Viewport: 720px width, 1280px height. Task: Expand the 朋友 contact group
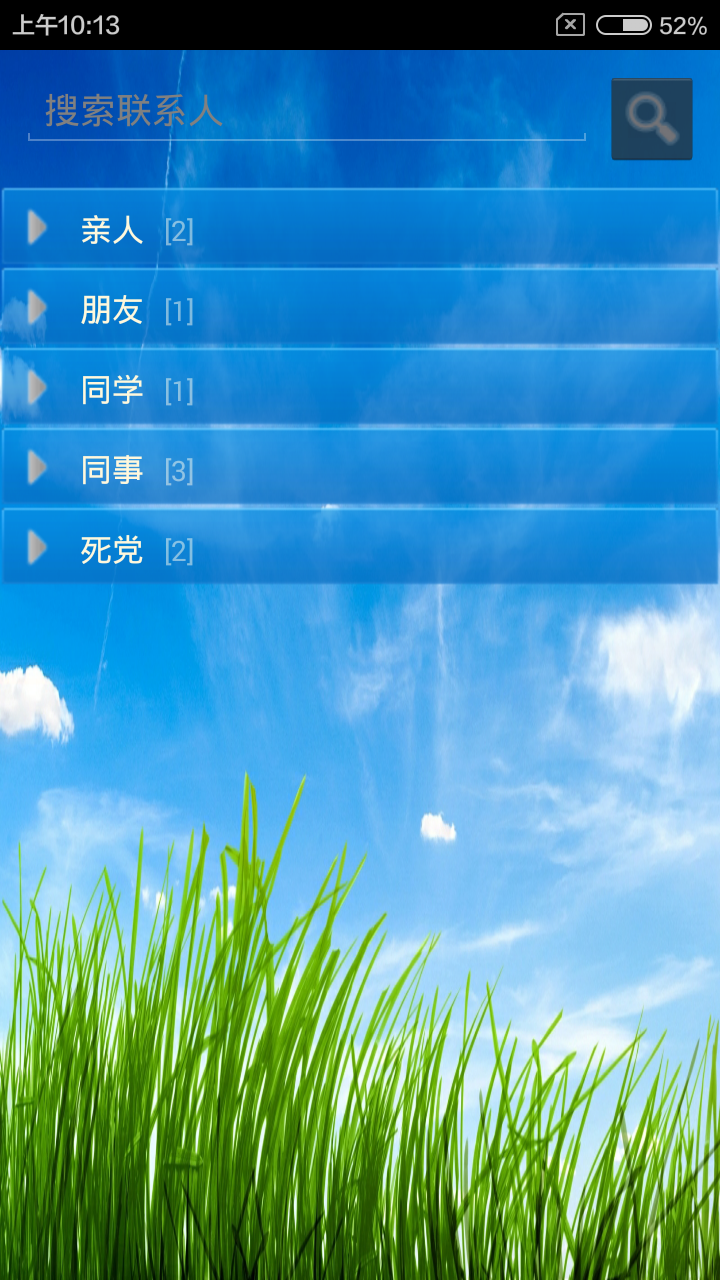click(360, 308)
